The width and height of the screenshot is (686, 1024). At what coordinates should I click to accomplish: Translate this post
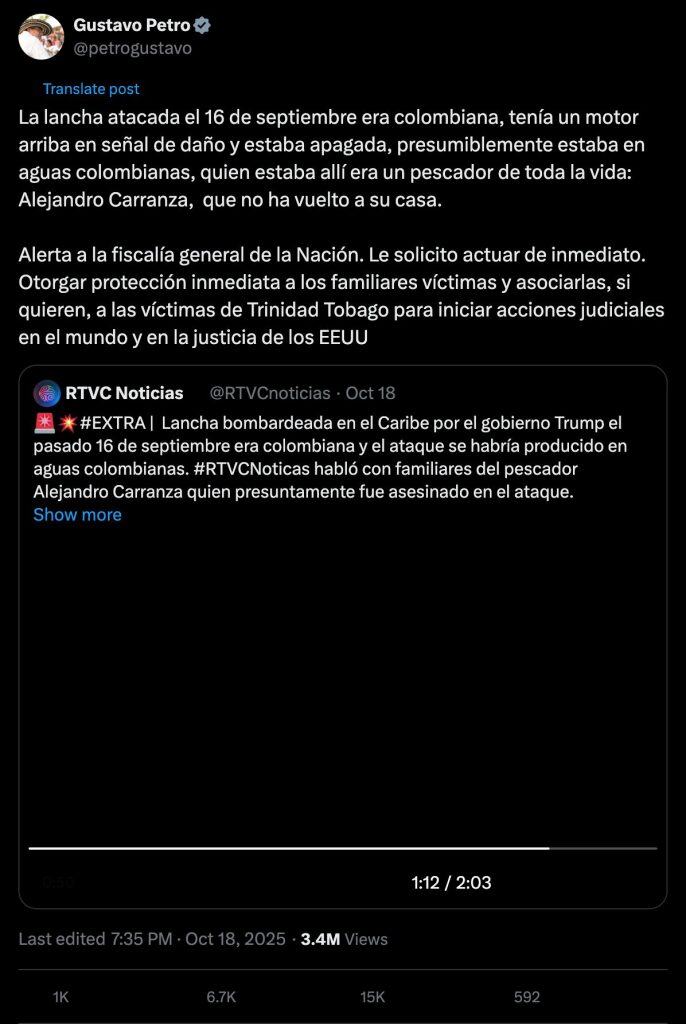(x=91, y=89)
